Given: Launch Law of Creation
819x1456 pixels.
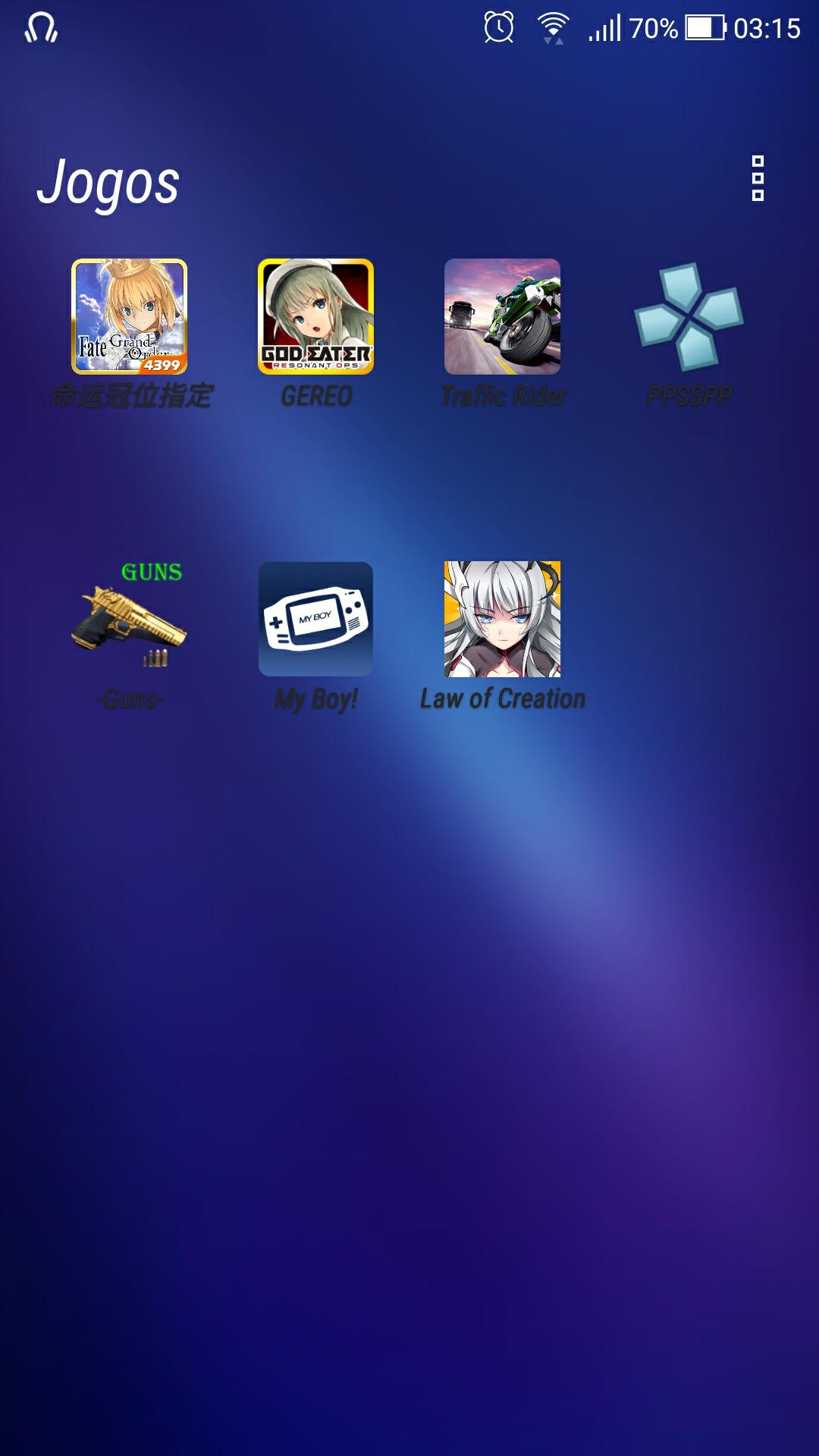Looking at the screenshot, I should pyautogui.click(x=502, y=619).
